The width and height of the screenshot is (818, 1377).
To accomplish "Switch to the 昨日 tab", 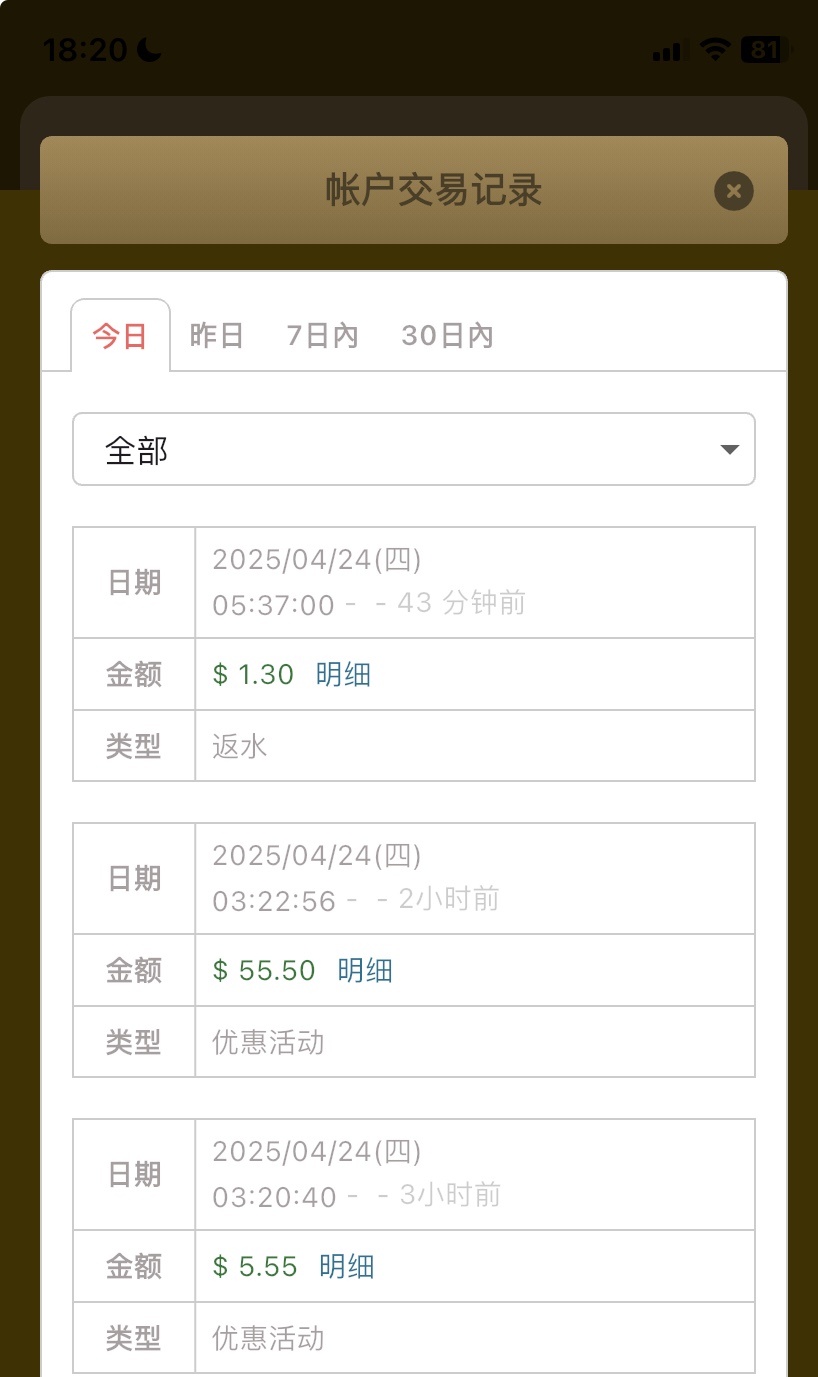I will [x=216, y=335].
